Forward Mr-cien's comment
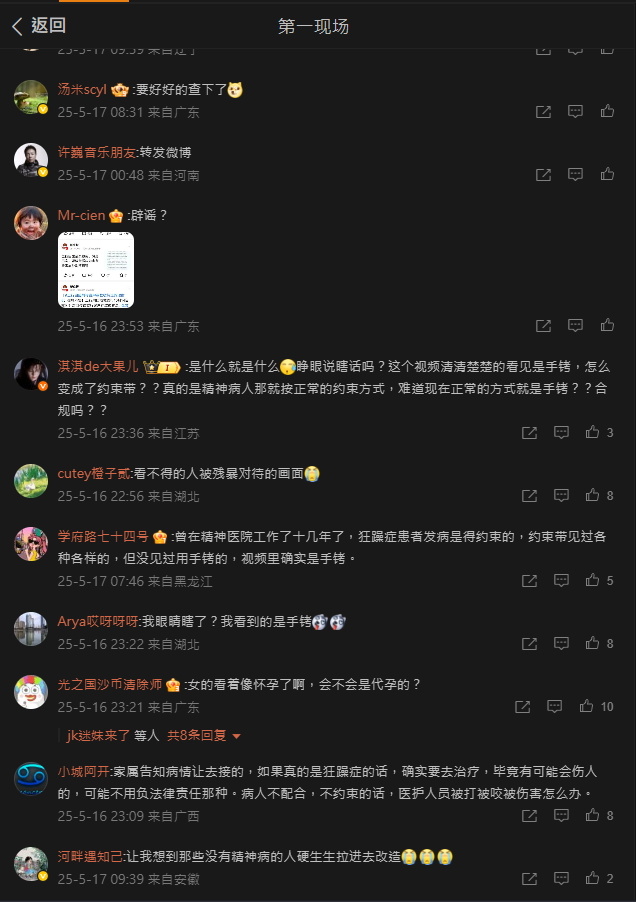Viewport: 636px width, 902px height. [543, 325]
